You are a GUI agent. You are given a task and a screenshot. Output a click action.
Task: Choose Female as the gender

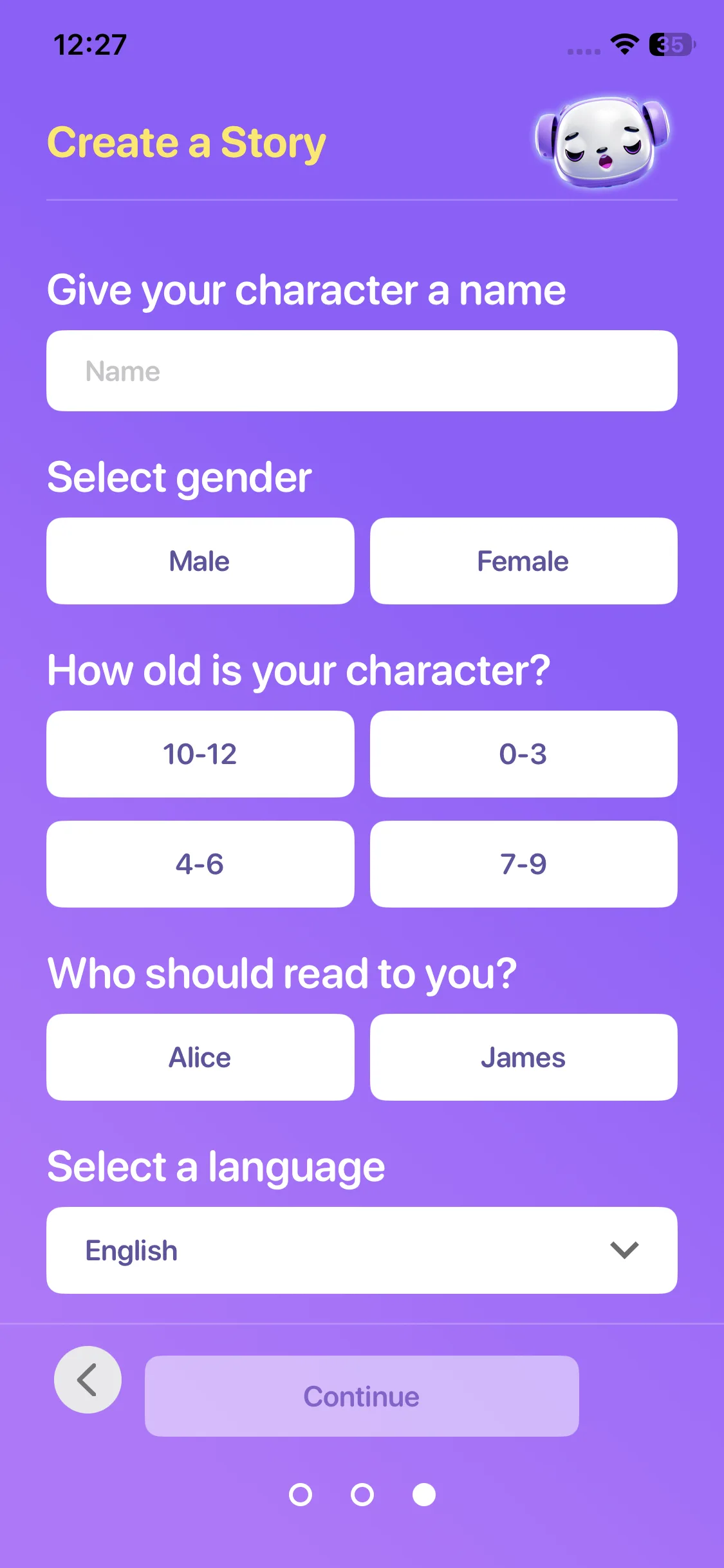pos(523,561)
